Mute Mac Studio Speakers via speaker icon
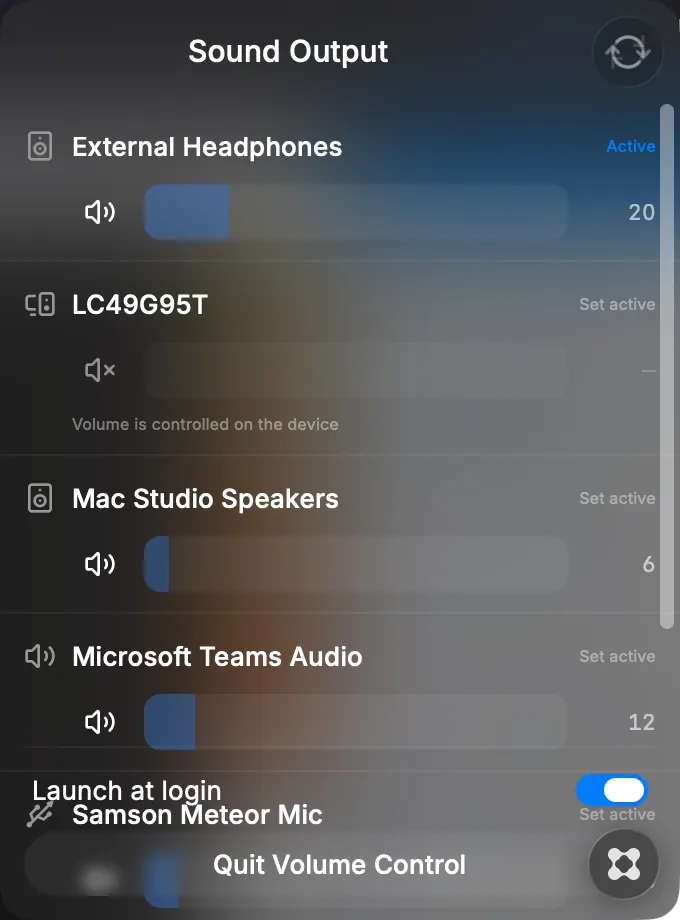Screen dimensions: 680x920 click(x=100, y=564)
